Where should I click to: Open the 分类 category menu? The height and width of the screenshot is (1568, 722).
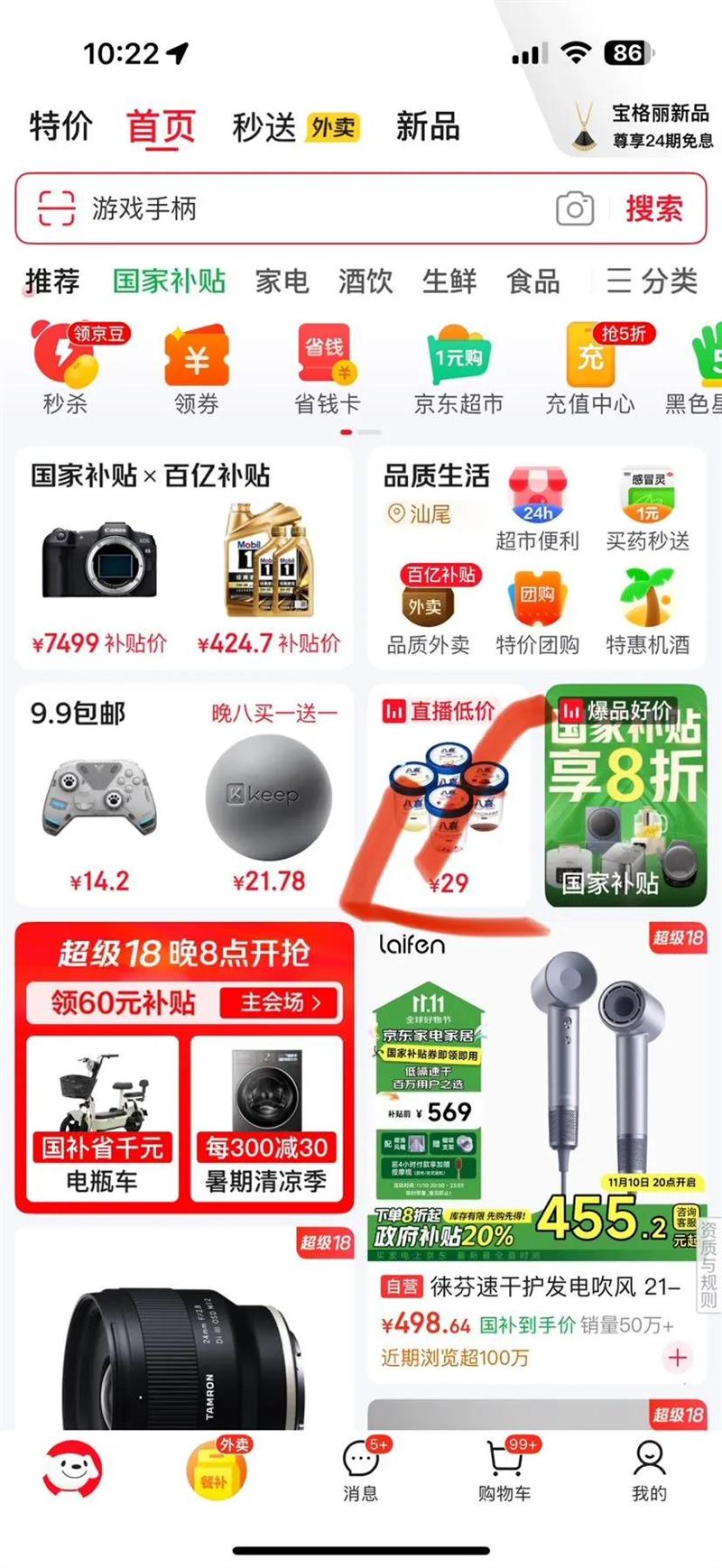[652, 281]
